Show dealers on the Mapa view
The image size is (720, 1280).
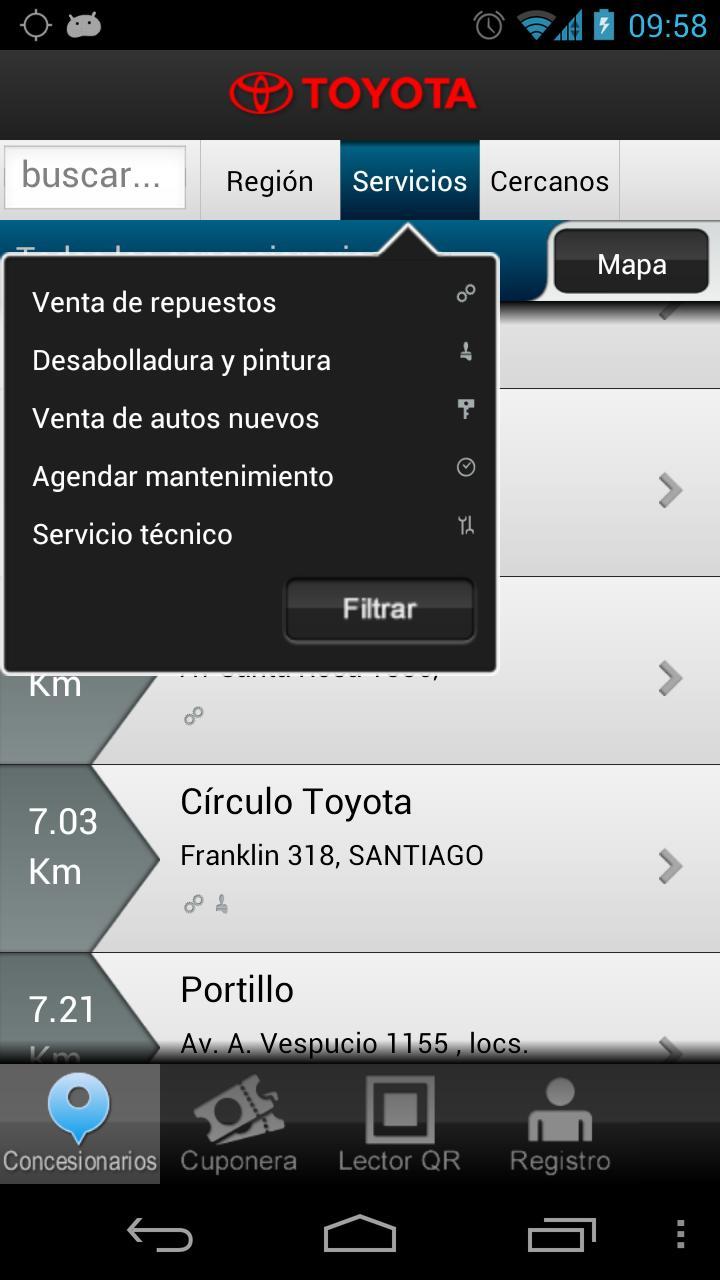tap(631, 264)
